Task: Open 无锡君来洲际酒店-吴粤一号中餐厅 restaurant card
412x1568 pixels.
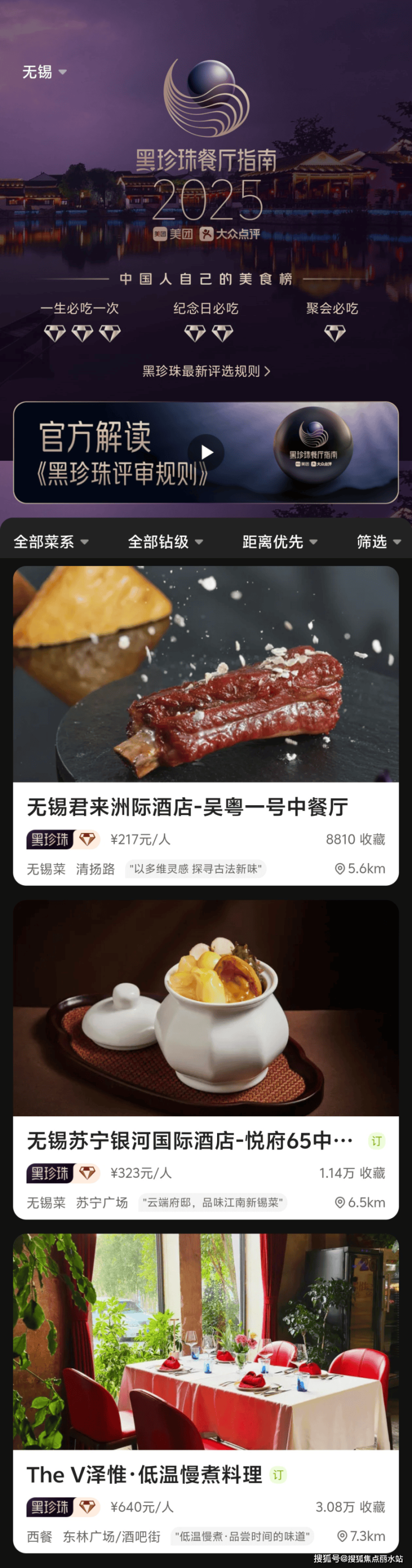Action: click(206, 724)
